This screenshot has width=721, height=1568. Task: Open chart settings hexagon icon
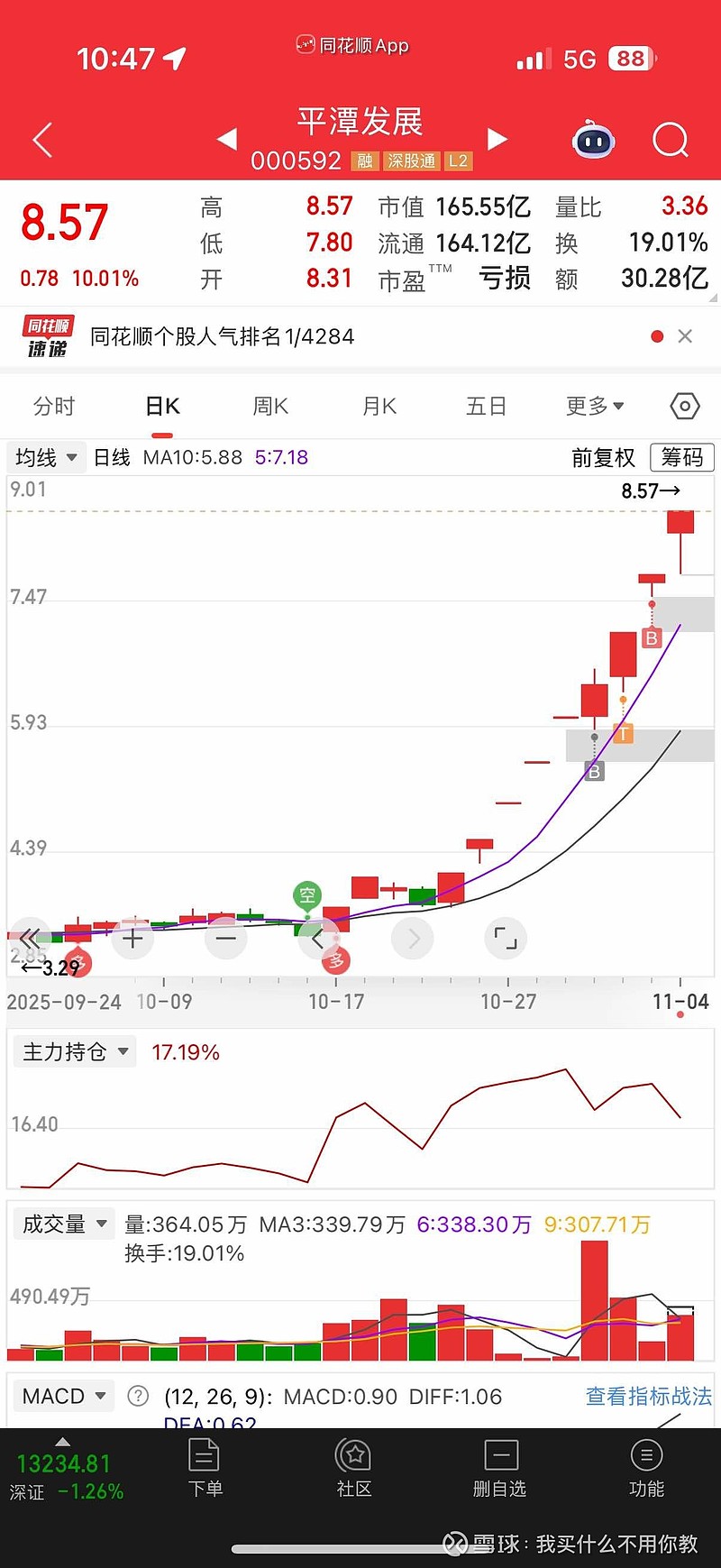click(x=685, y=407)
